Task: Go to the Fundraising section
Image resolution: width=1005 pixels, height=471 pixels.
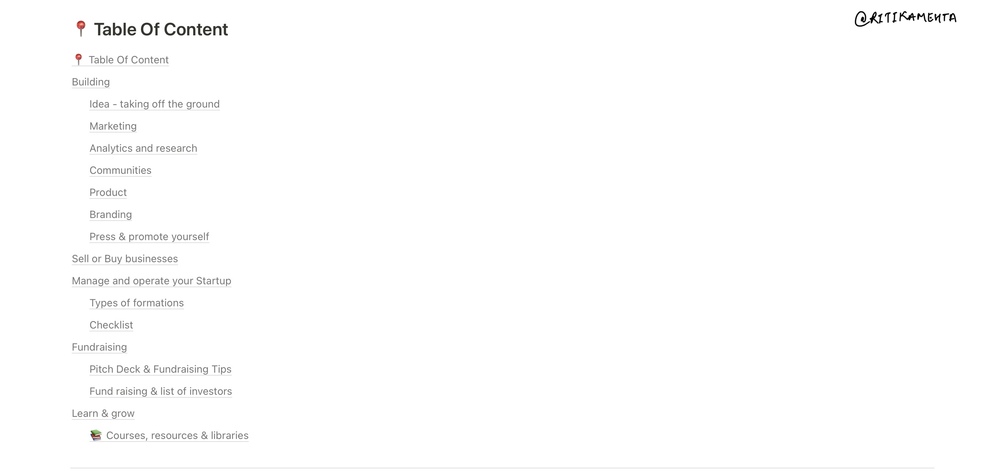Action: (x=99, y=347)
